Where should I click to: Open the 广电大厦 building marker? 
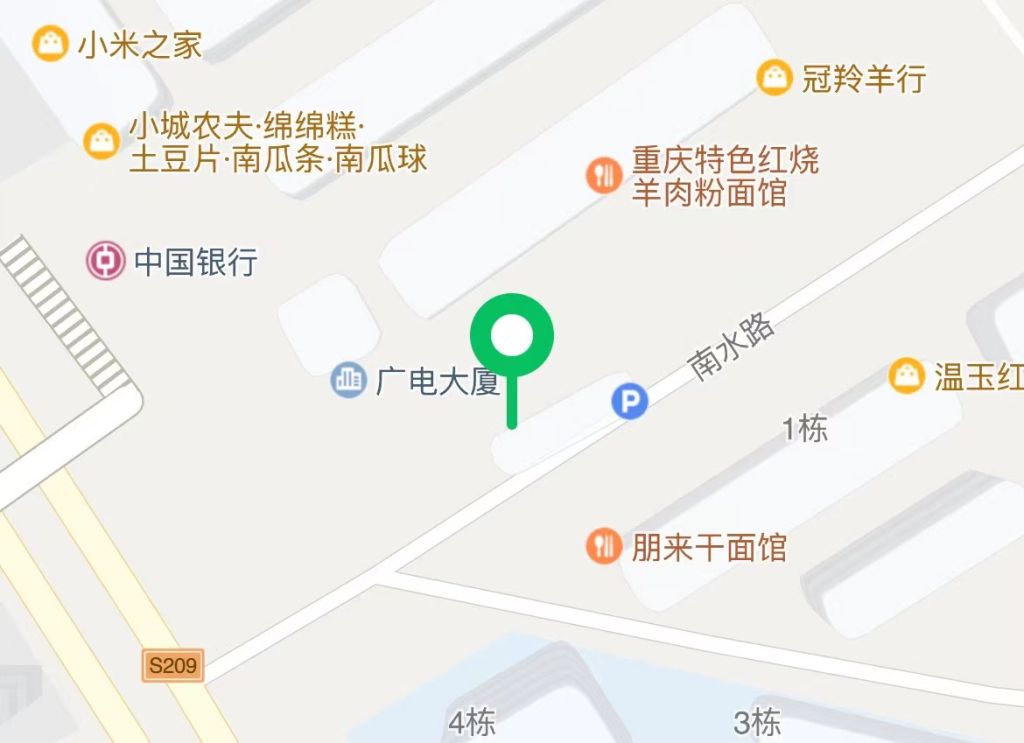(x=349, y=380)
